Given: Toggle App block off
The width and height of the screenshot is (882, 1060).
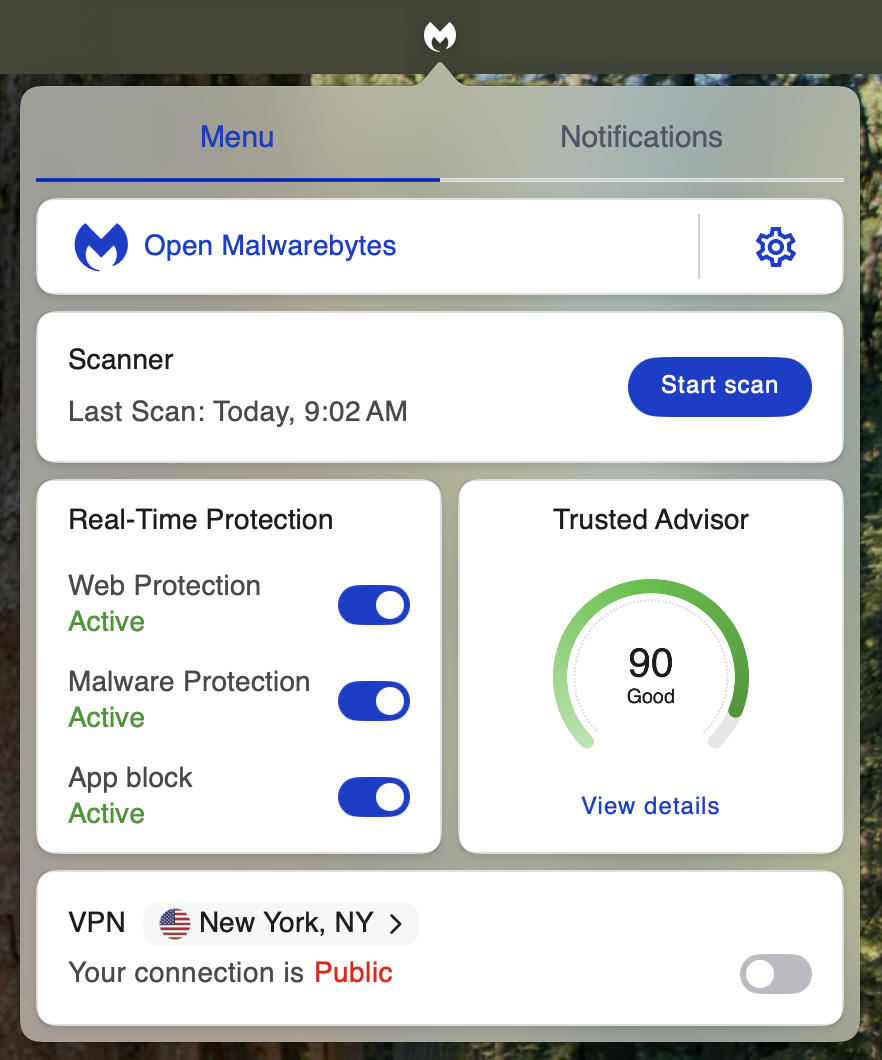Looking at the screenshot, I should click(x=374, y=797).
